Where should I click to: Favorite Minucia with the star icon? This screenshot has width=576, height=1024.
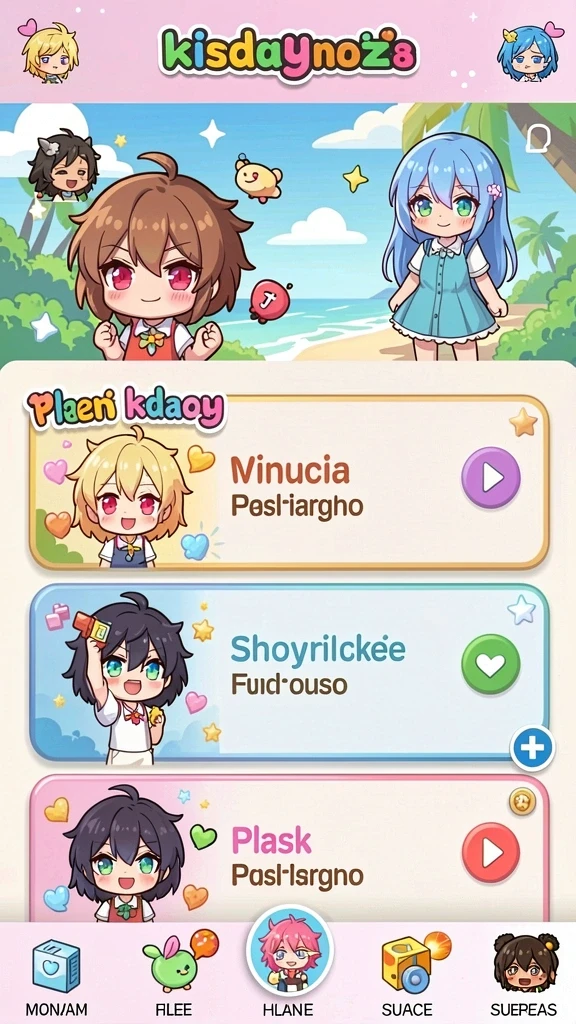[523, 423]
